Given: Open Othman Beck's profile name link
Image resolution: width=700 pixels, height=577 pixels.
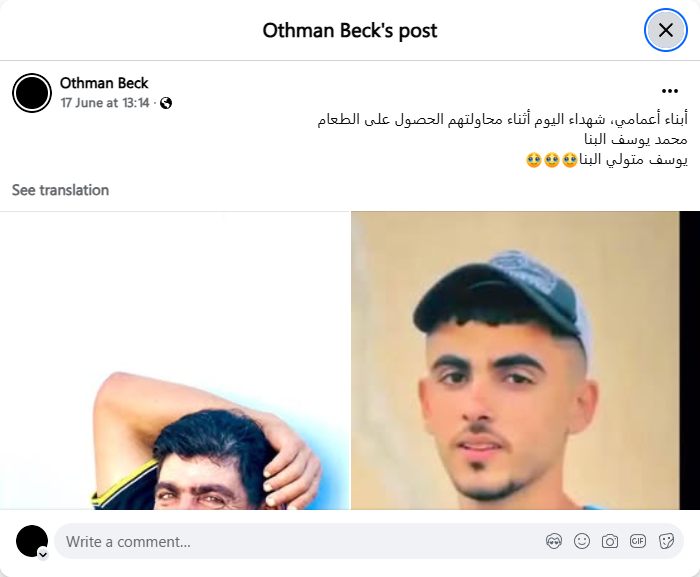Looking at the screenshot, I should (x=104, y=82).
